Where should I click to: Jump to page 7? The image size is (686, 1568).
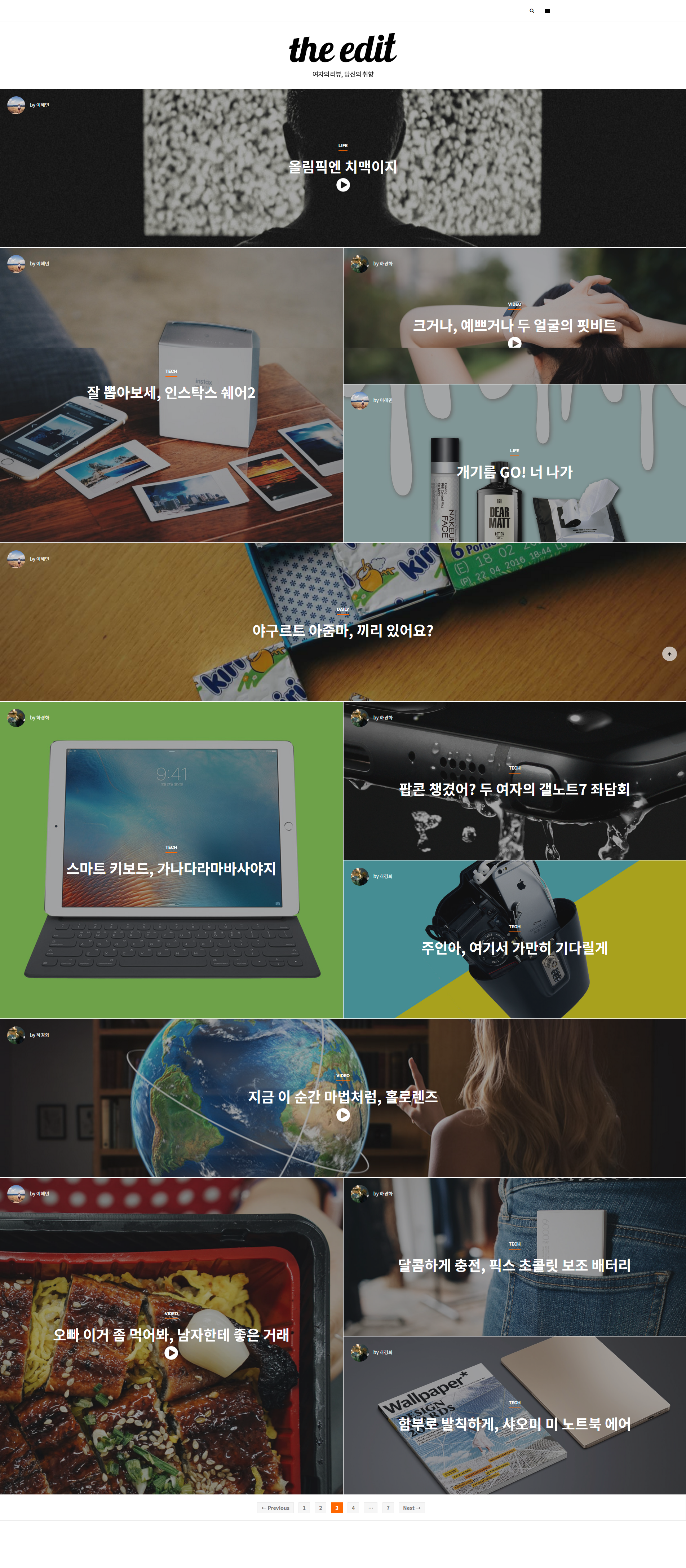388,1508
